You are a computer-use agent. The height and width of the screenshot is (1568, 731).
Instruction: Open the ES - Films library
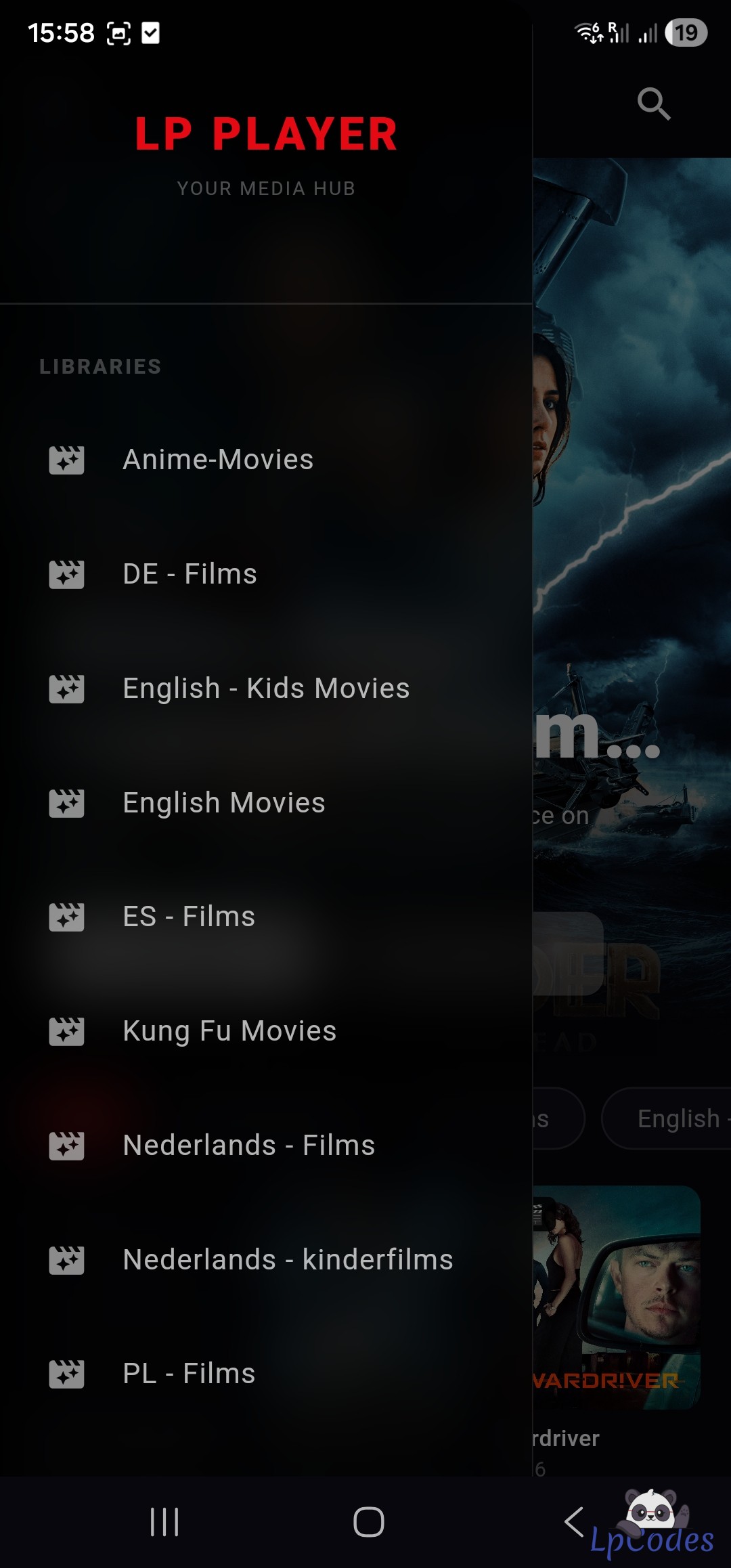tap(189, 917)
